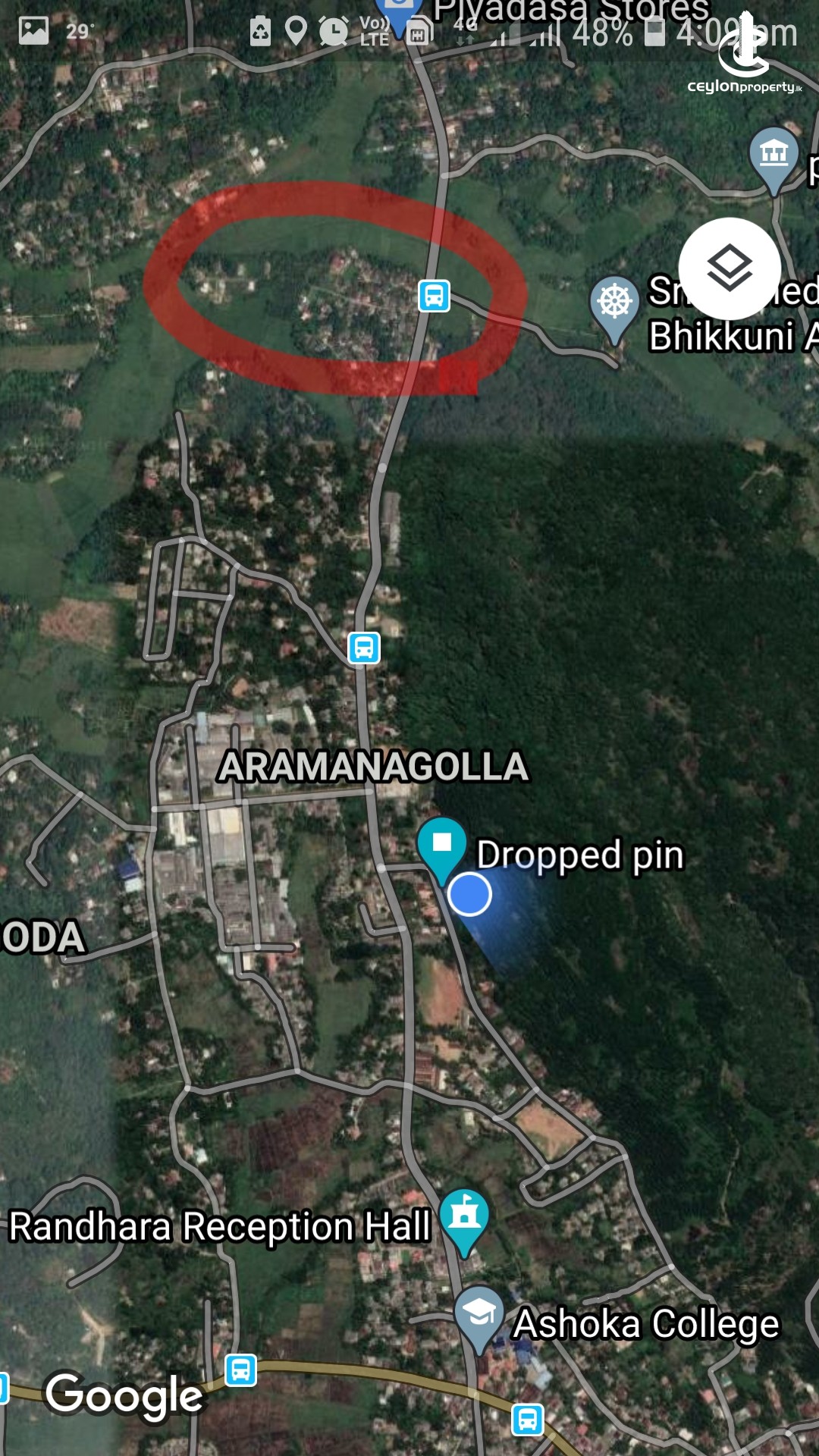Screen dimensions: 819x1456
Task: Tap the Dropped pin marker
Action: pyautogui.click(x=441, y=845)
